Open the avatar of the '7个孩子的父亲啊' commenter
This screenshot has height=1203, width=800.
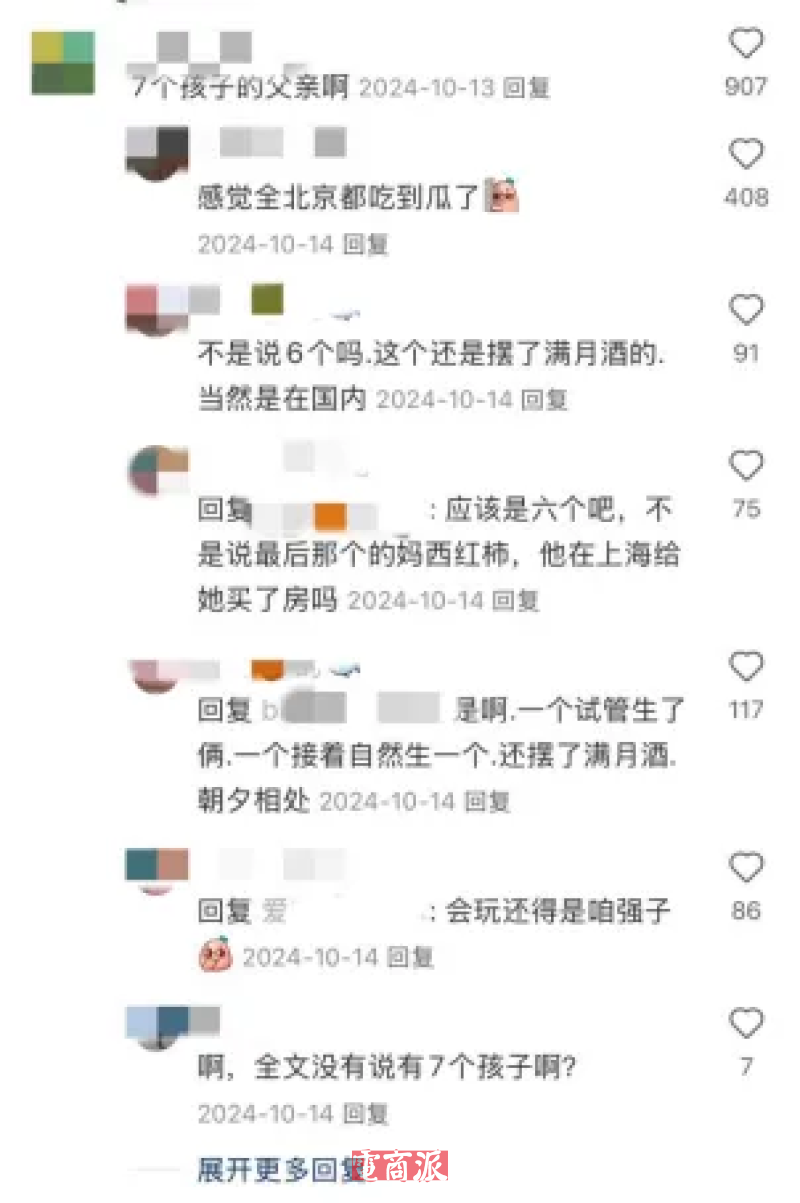[63, 63]
